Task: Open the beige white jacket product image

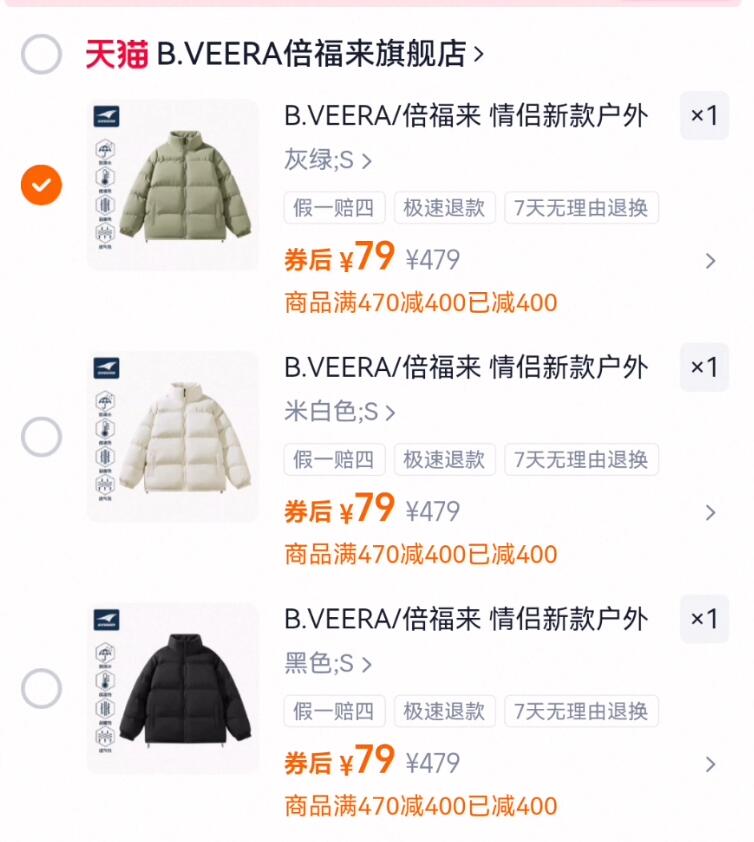Action: point(172,437)
